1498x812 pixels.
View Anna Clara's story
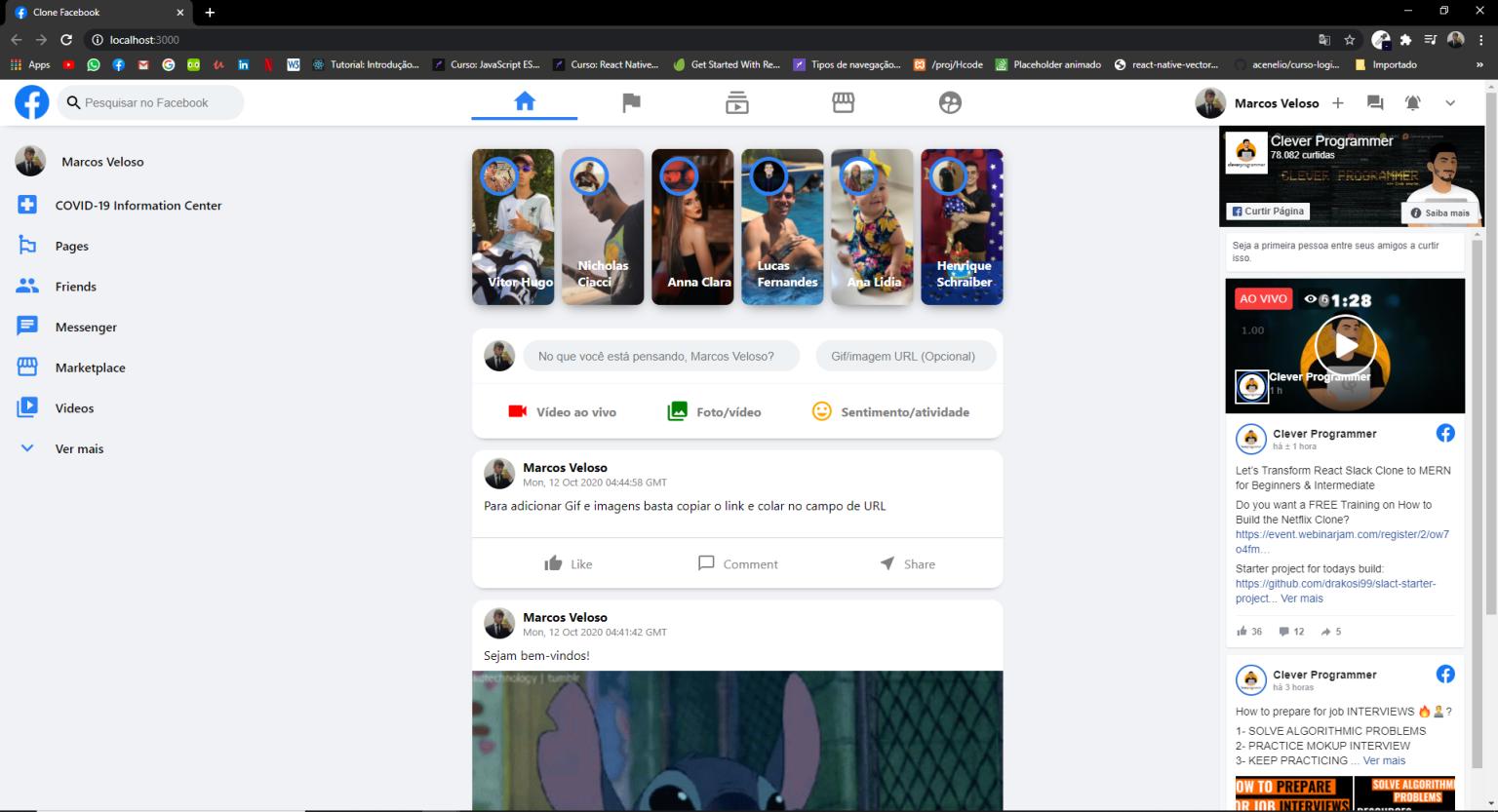click(x=692, y=227)
